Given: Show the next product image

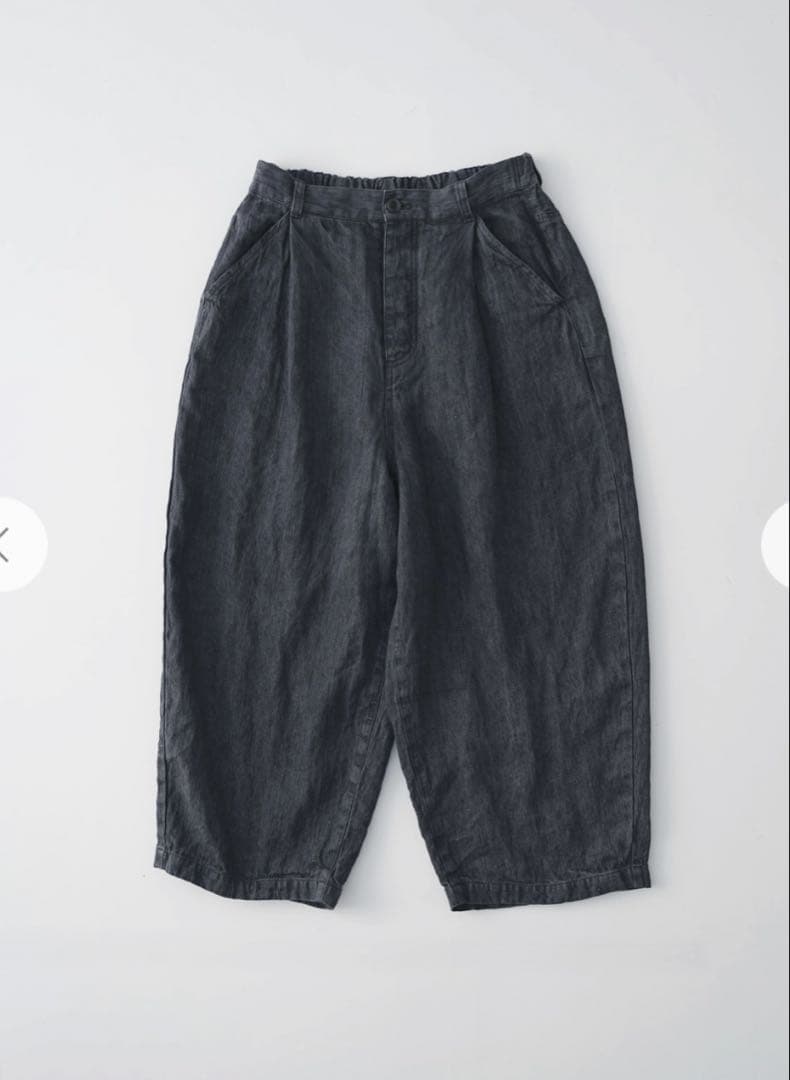Looking at the screenshot, I should pyautogui.click(x=778, y=545).
